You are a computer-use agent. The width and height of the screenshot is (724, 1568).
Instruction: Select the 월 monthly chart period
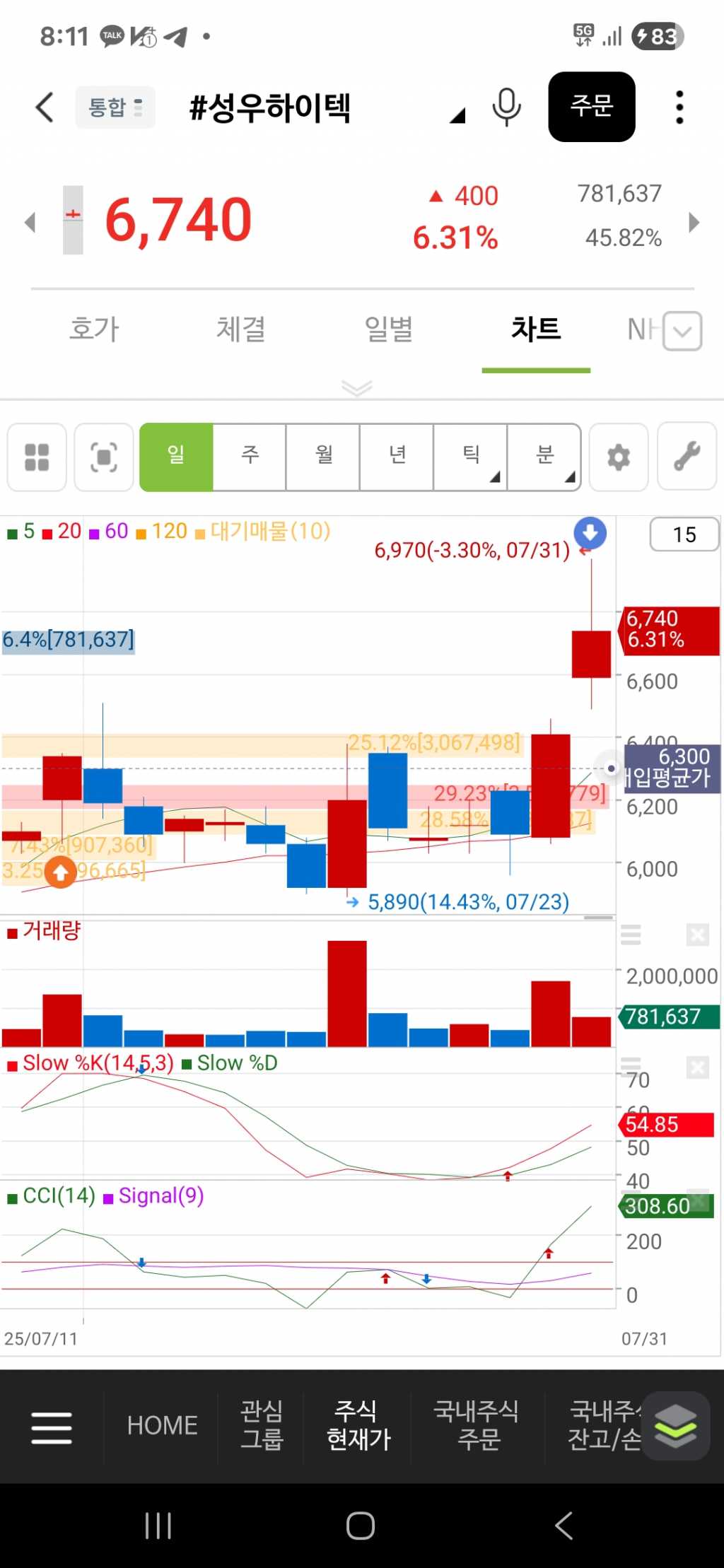(324, 457)
